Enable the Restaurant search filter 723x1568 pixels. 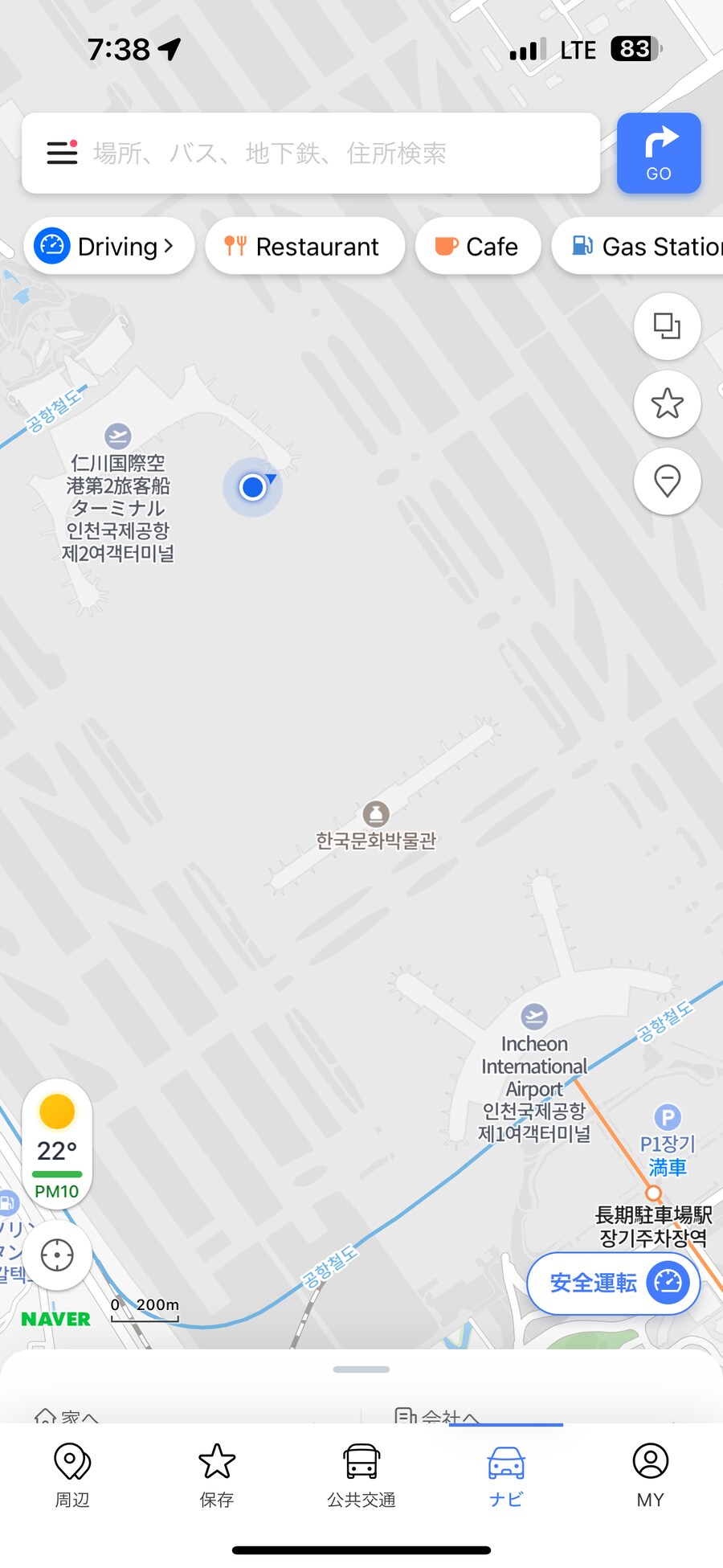pyautogui.click(x=304, y=246)
